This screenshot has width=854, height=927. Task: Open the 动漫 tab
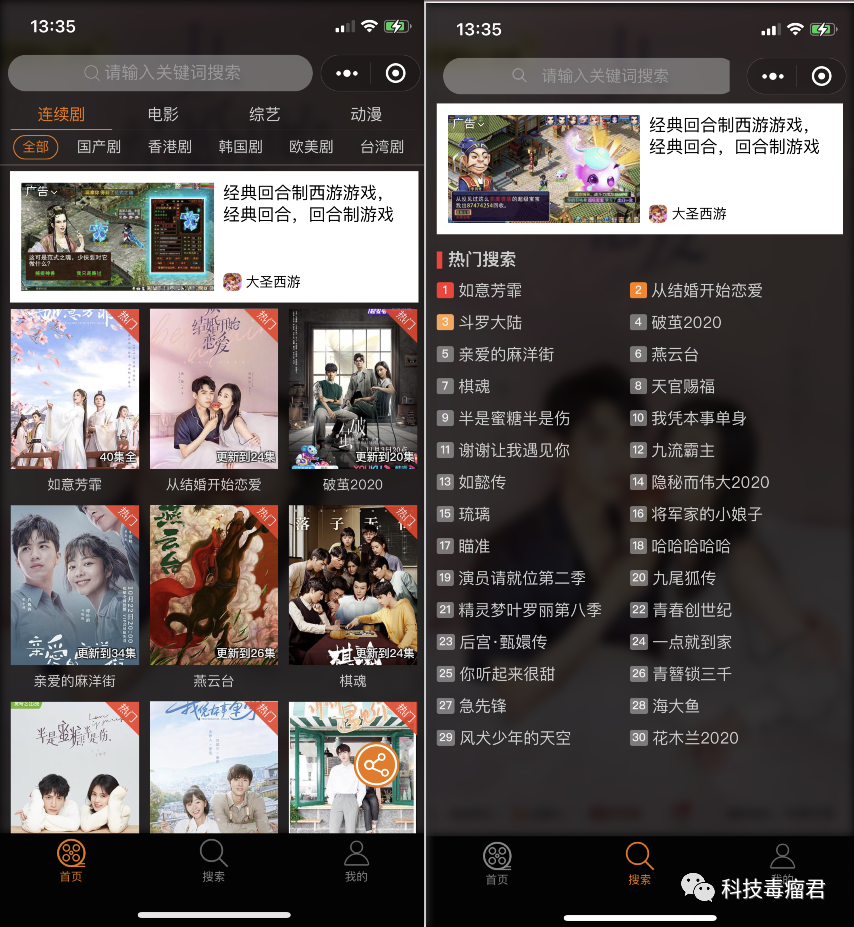click(366, 114)
